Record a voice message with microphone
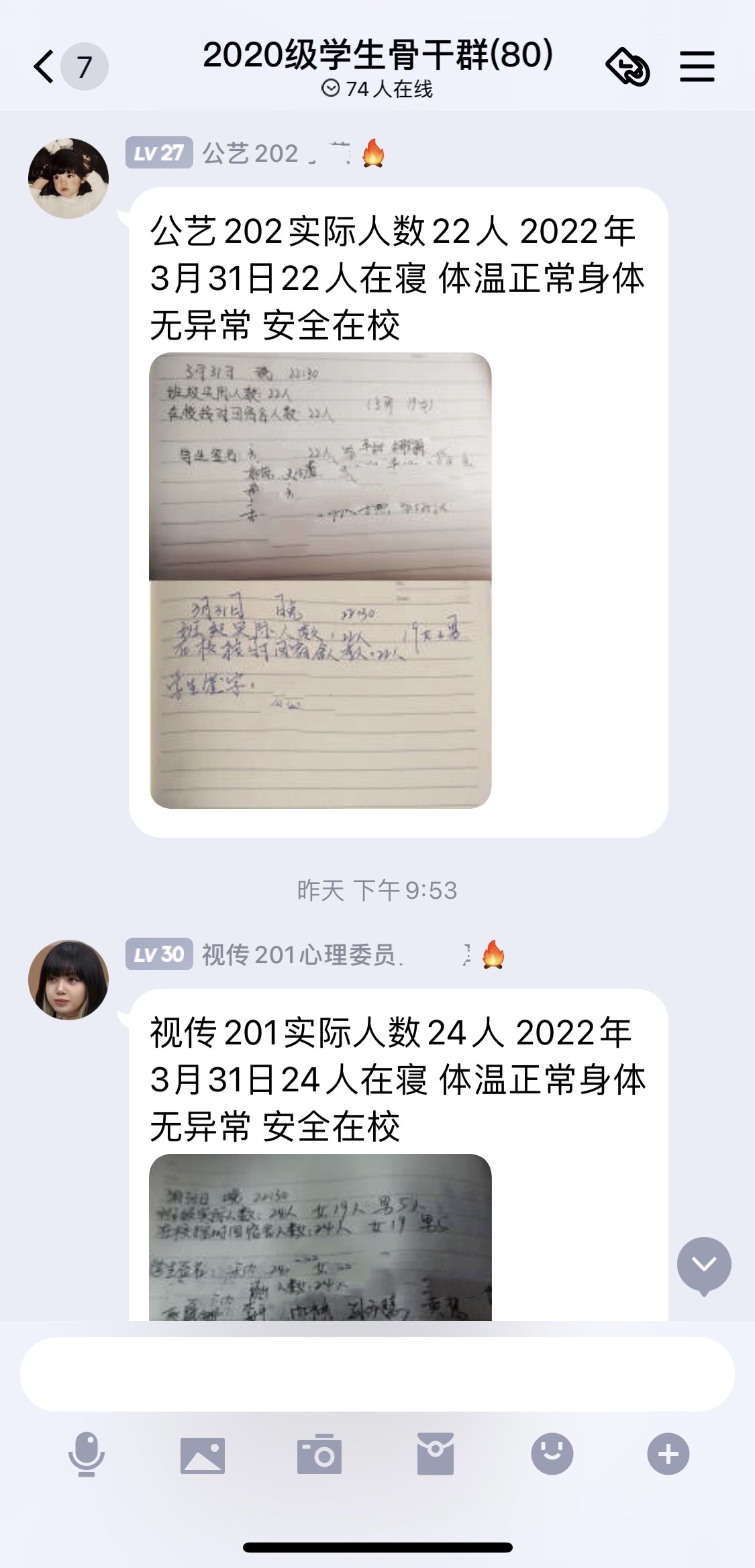755x1568 pixels. tap(87, 1454)
